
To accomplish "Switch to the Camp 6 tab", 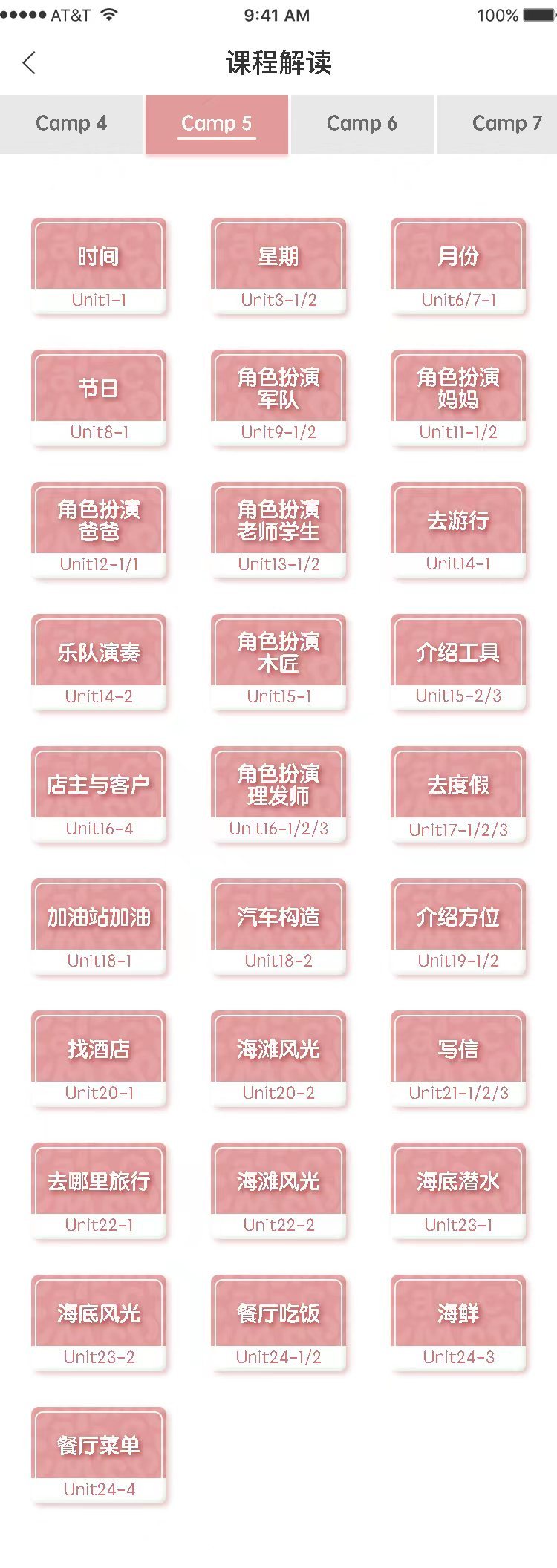I will (x=362, y=123).
